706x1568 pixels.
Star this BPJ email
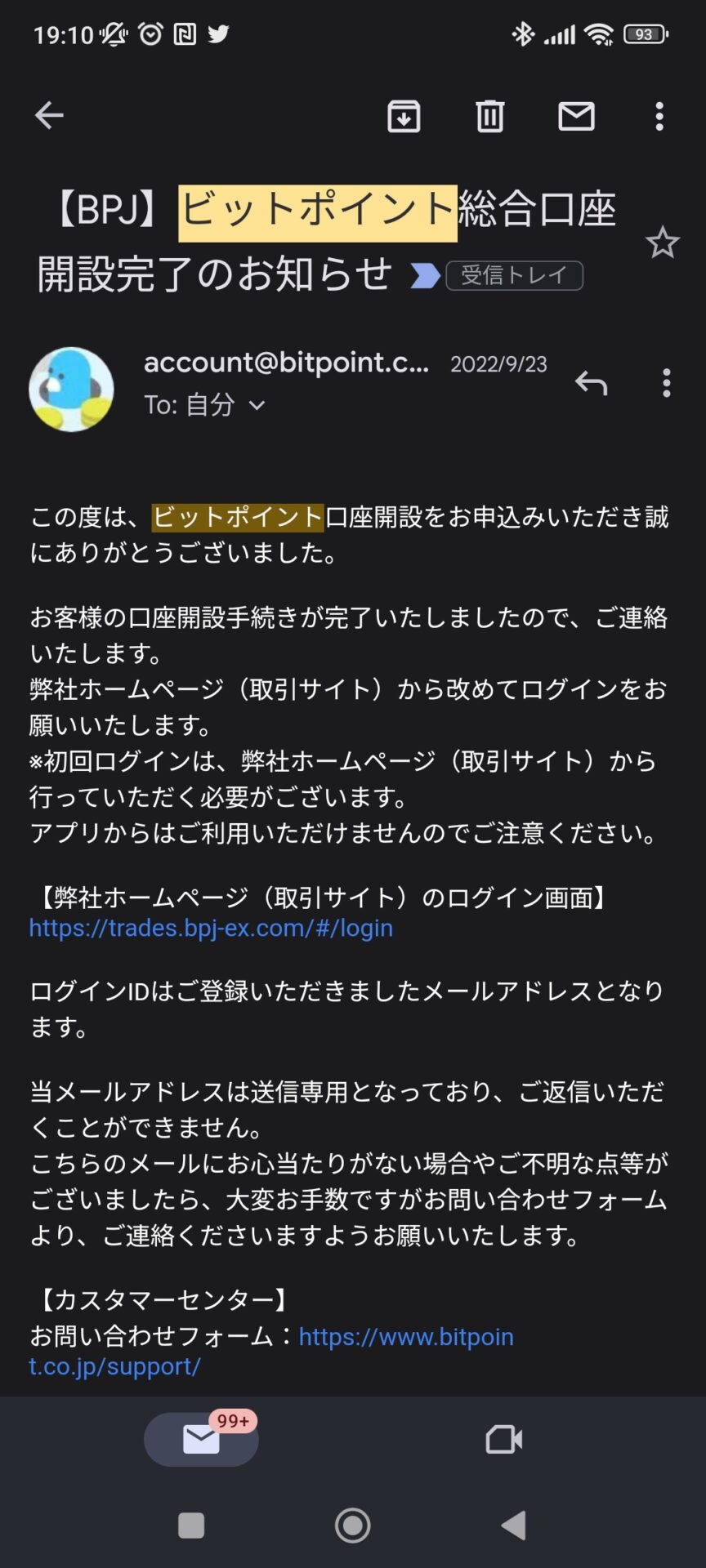pyautogui.click(x=662, y=243)
